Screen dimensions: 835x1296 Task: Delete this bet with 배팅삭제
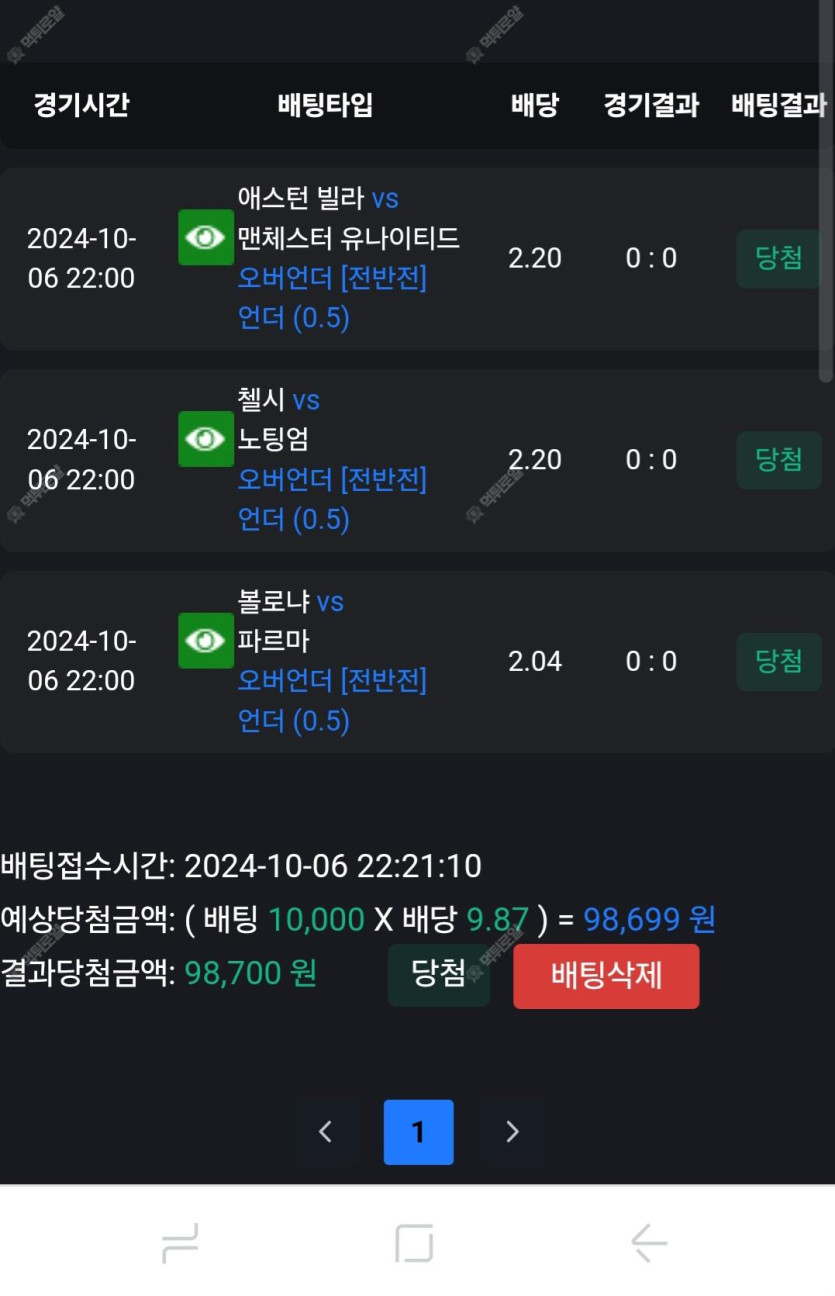tap(606, 976)
